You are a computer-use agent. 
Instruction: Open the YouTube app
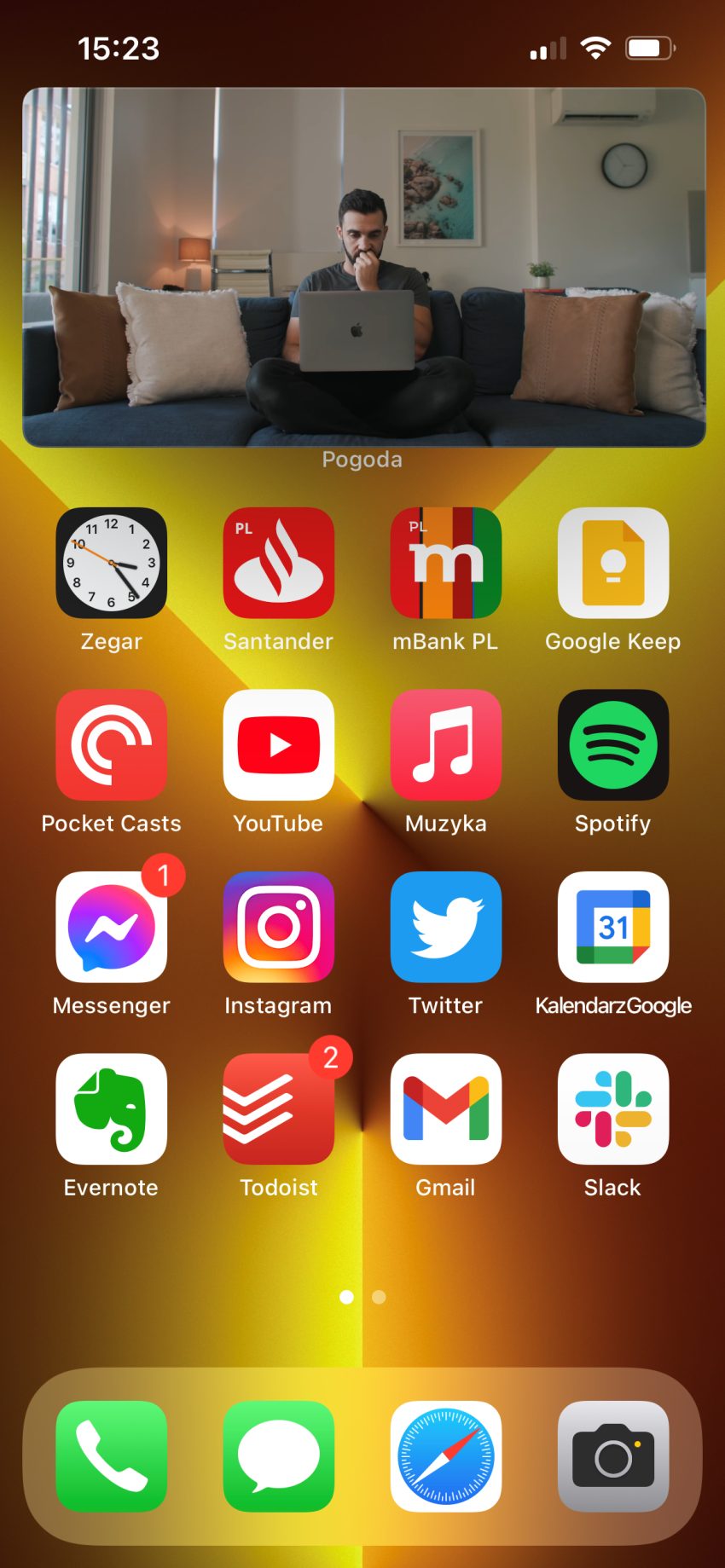click(x=278, y=744)
